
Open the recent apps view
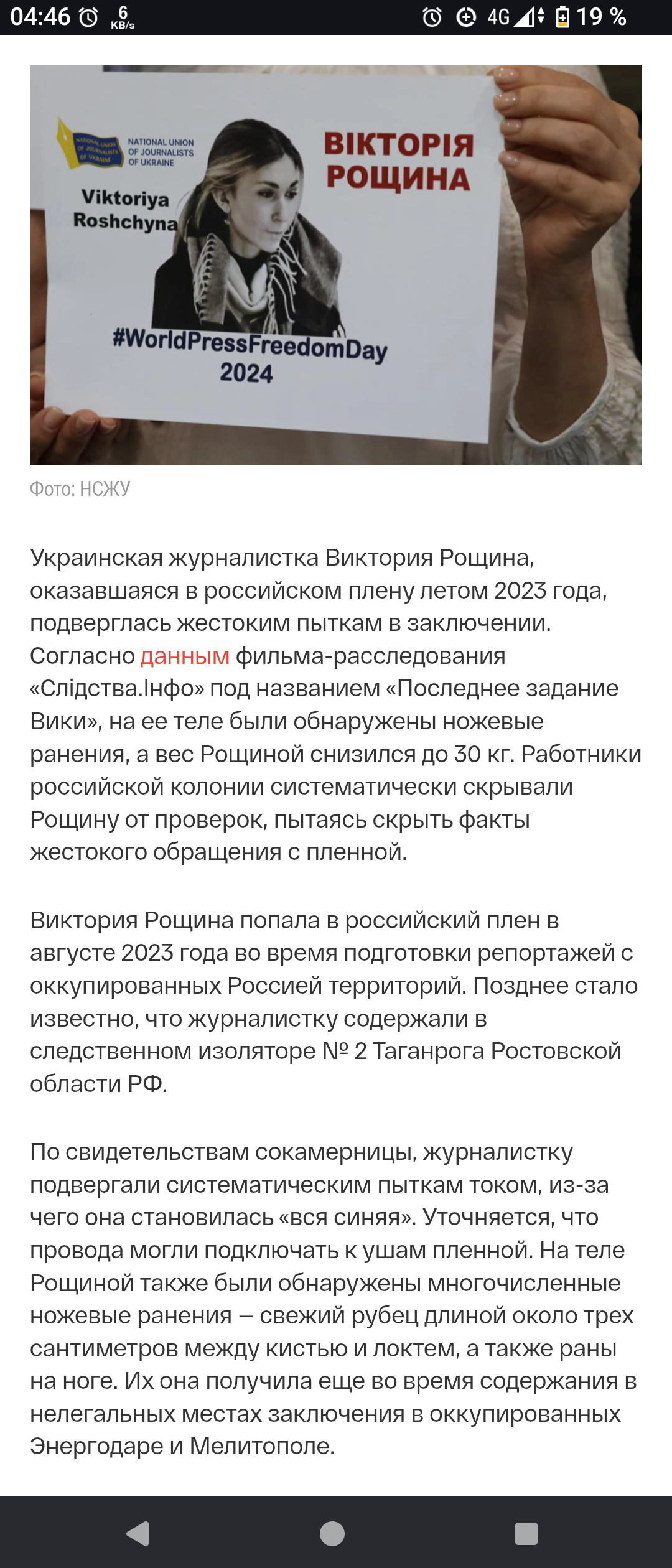pyautogui.click(x=526, y=1533)
